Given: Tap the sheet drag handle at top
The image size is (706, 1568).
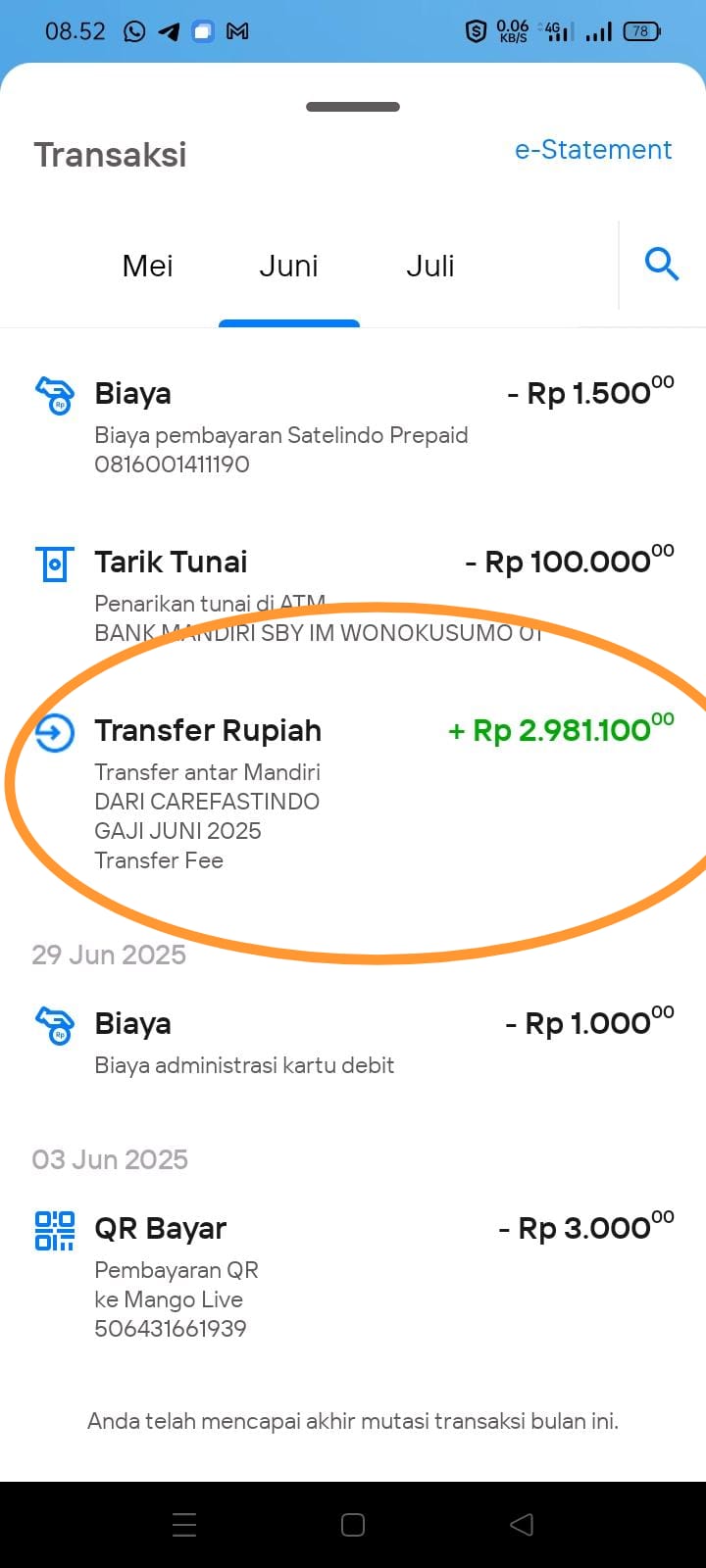Looking at the screenshot, I should (353, 107).
